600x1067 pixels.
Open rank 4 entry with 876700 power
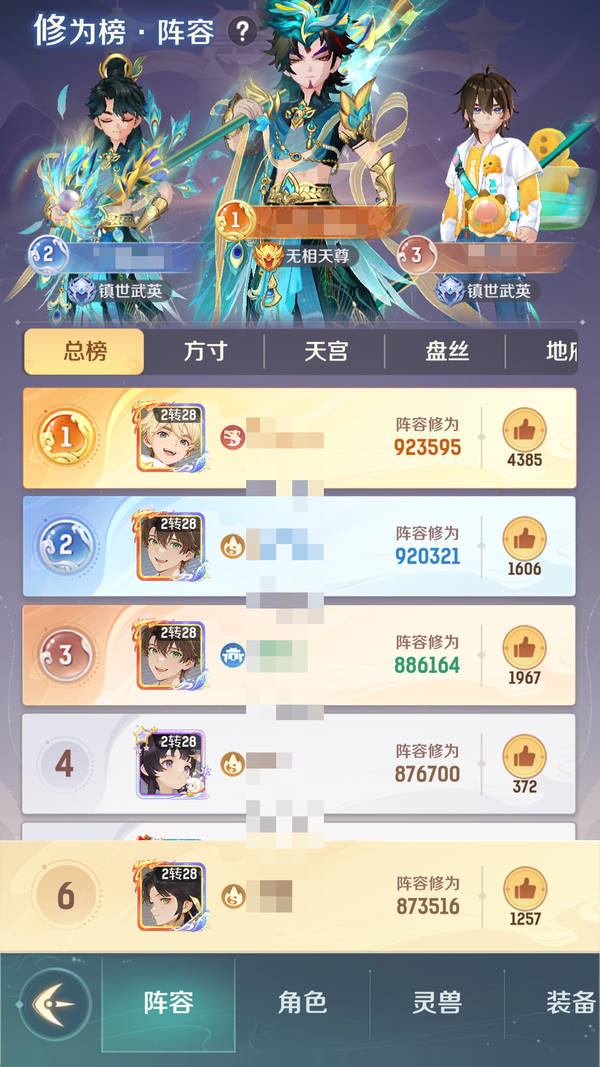[300, 764]
